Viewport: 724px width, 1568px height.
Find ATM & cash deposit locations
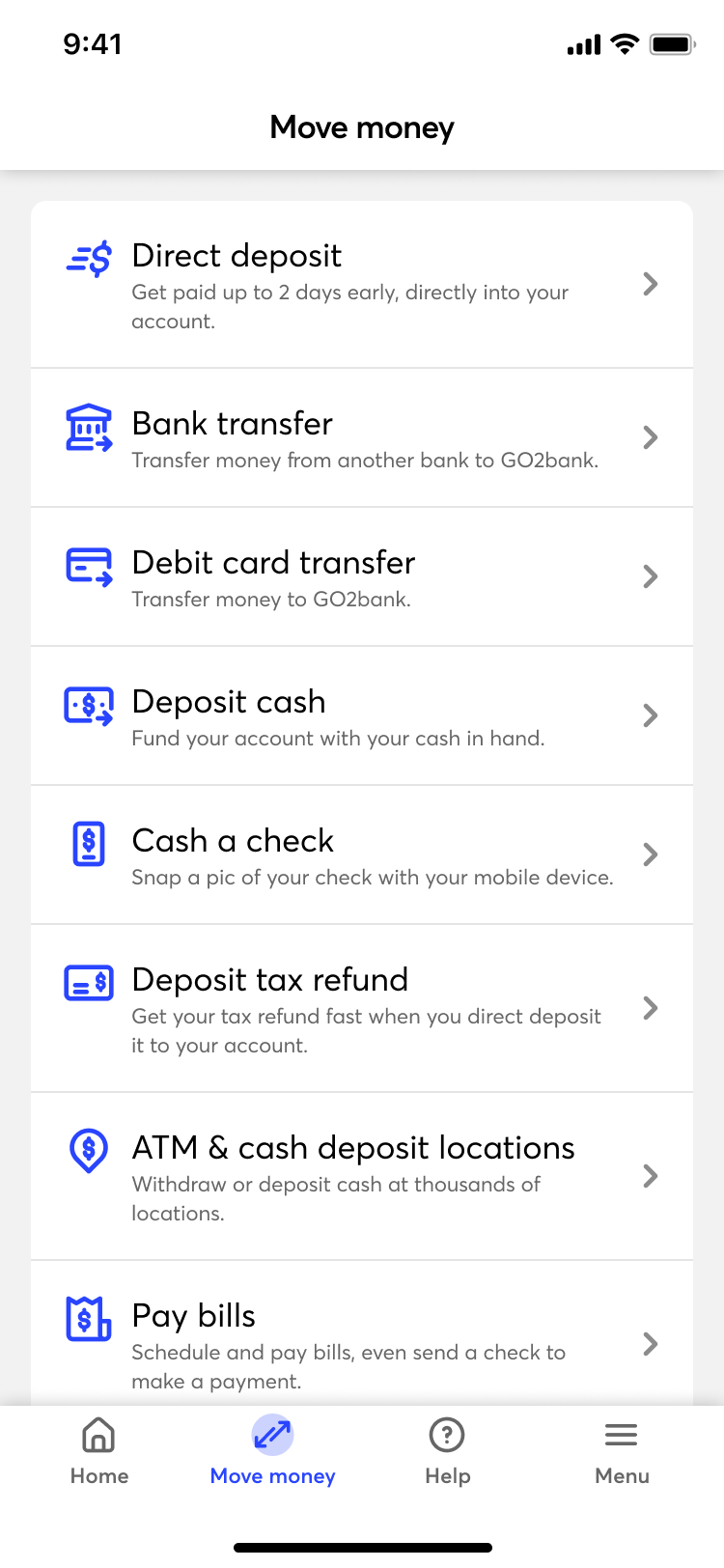click(x=361, y=1176)
